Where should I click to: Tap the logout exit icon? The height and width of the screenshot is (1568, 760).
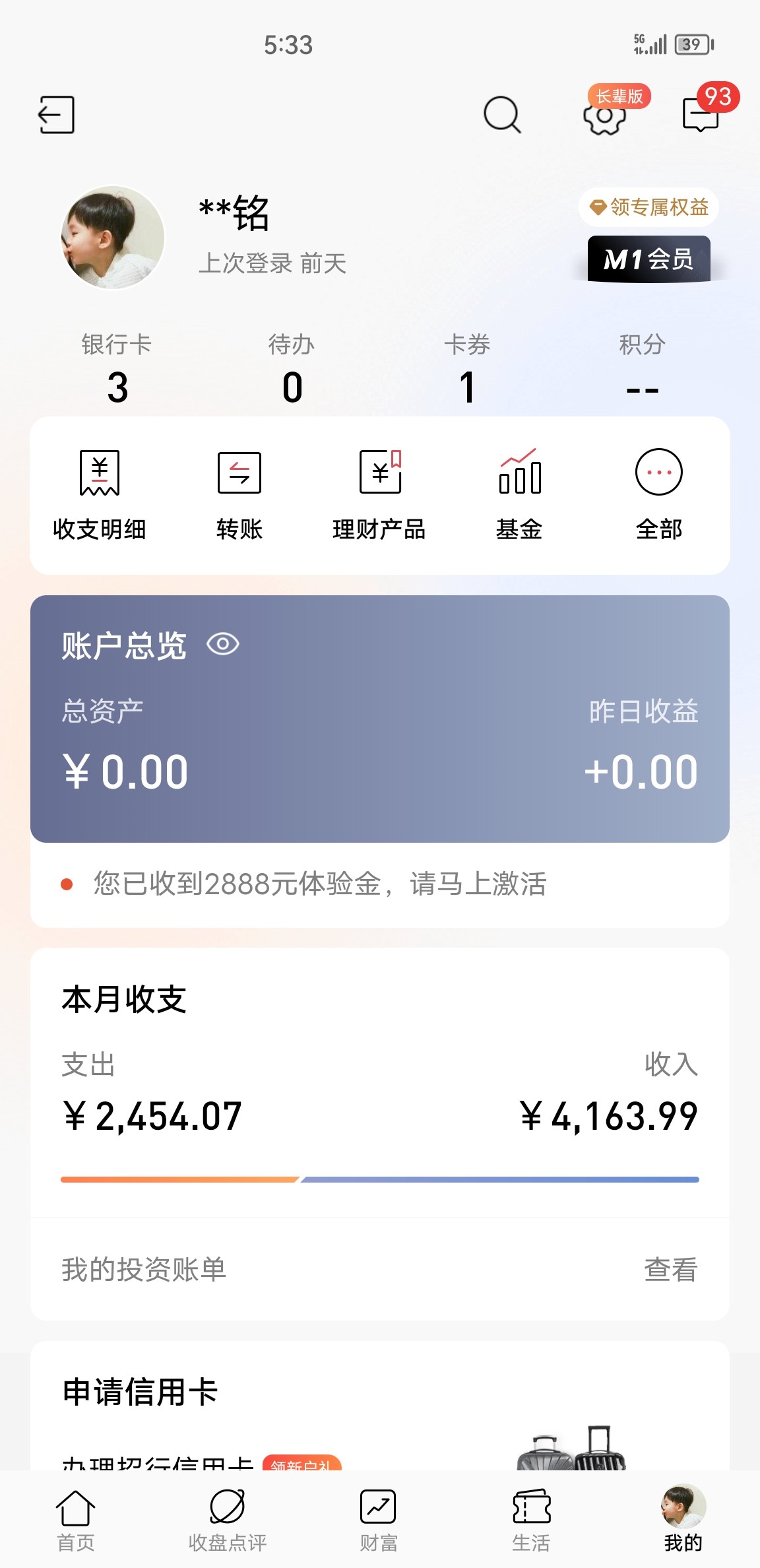pyautogui.click(x=56, y=115)
